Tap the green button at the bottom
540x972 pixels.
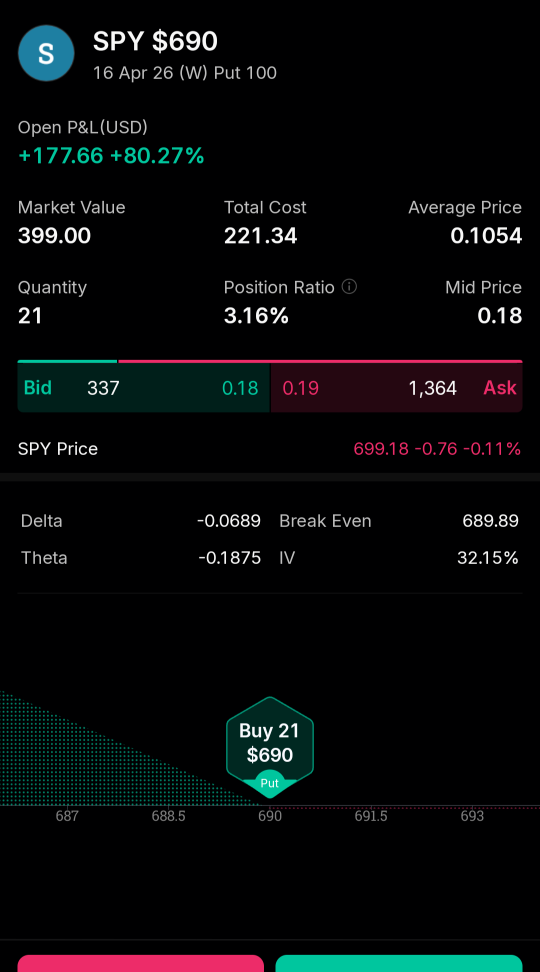(399, 963)
